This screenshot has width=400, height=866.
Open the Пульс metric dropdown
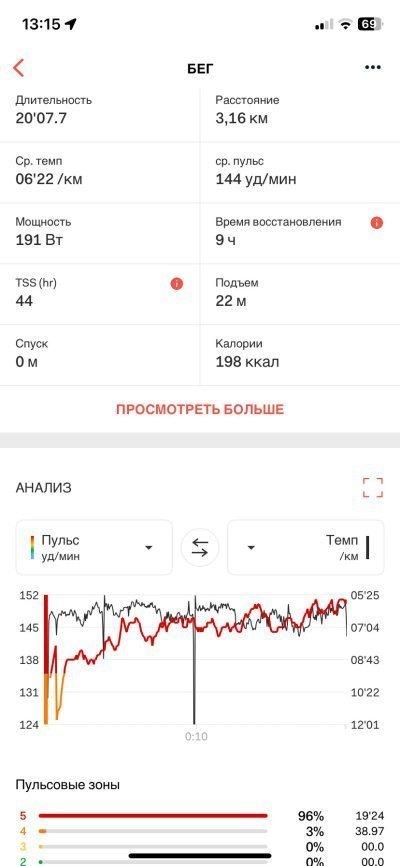[x=94, y=547]
